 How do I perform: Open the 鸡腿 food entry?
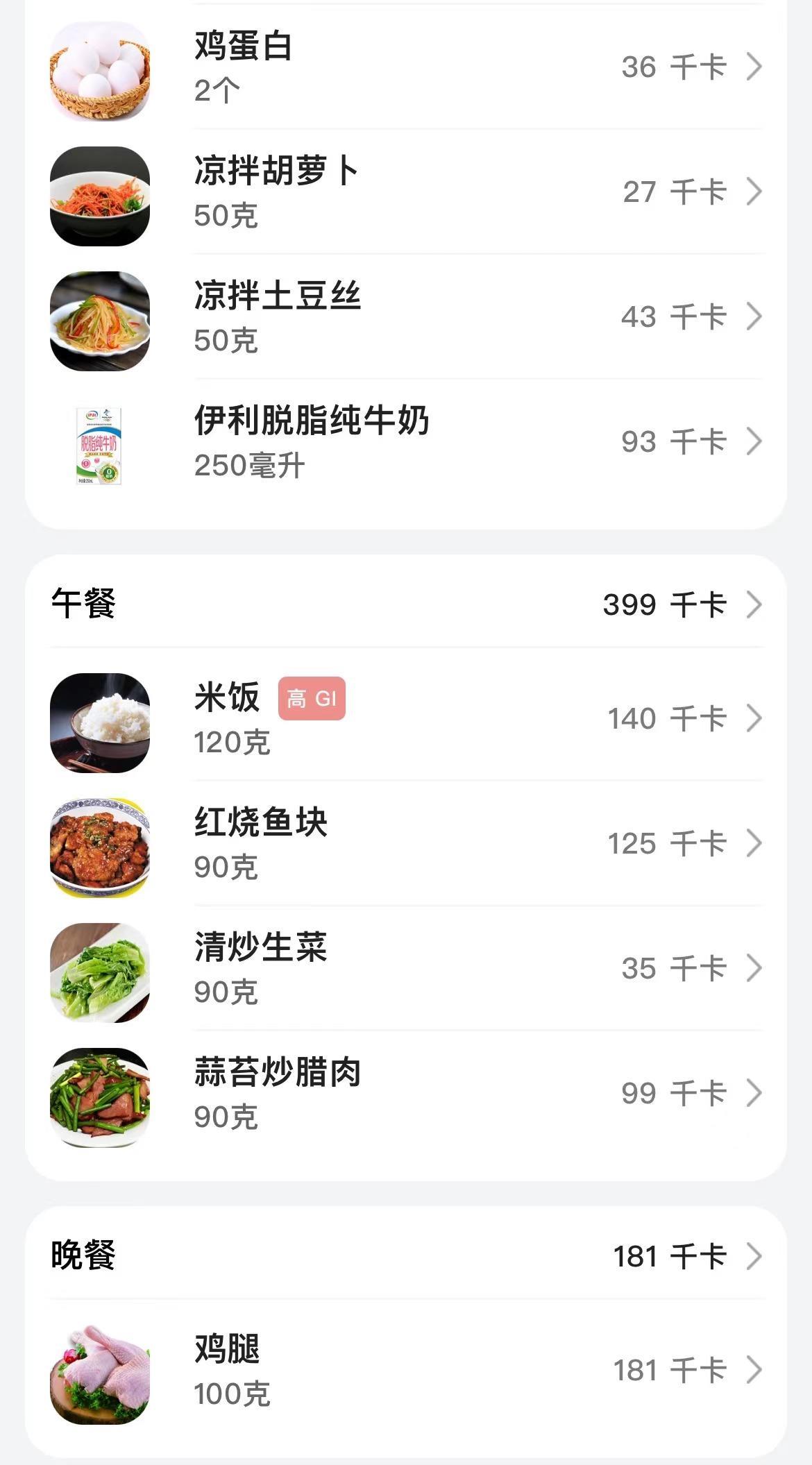click(406, 1371)
